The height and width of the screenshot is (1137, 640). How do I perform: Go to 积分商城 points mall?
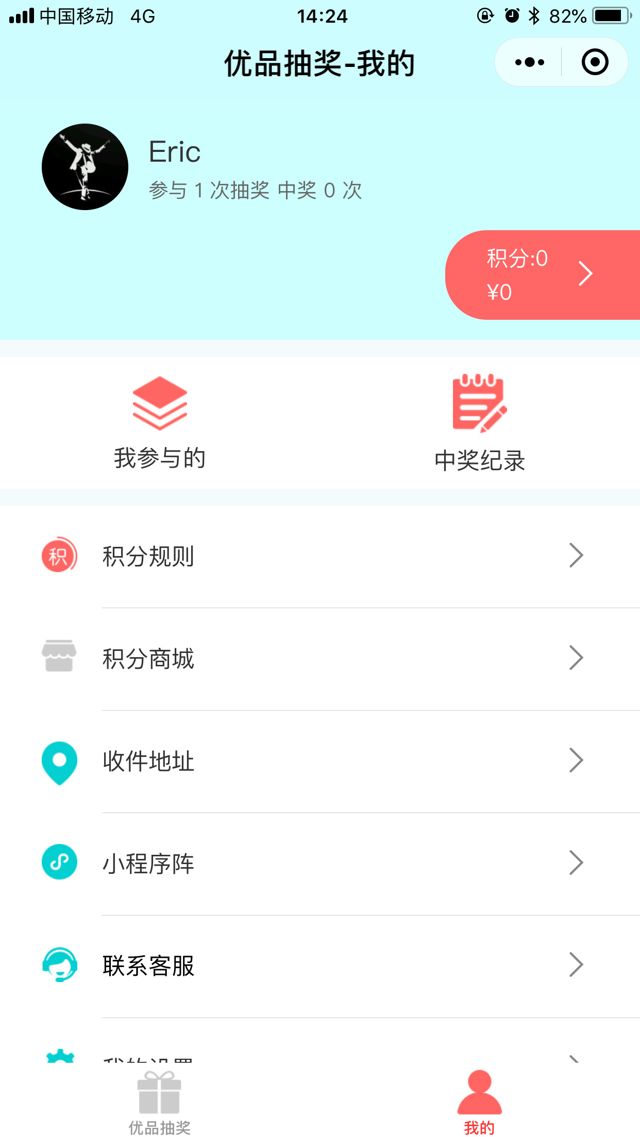[x=320, y=658]
